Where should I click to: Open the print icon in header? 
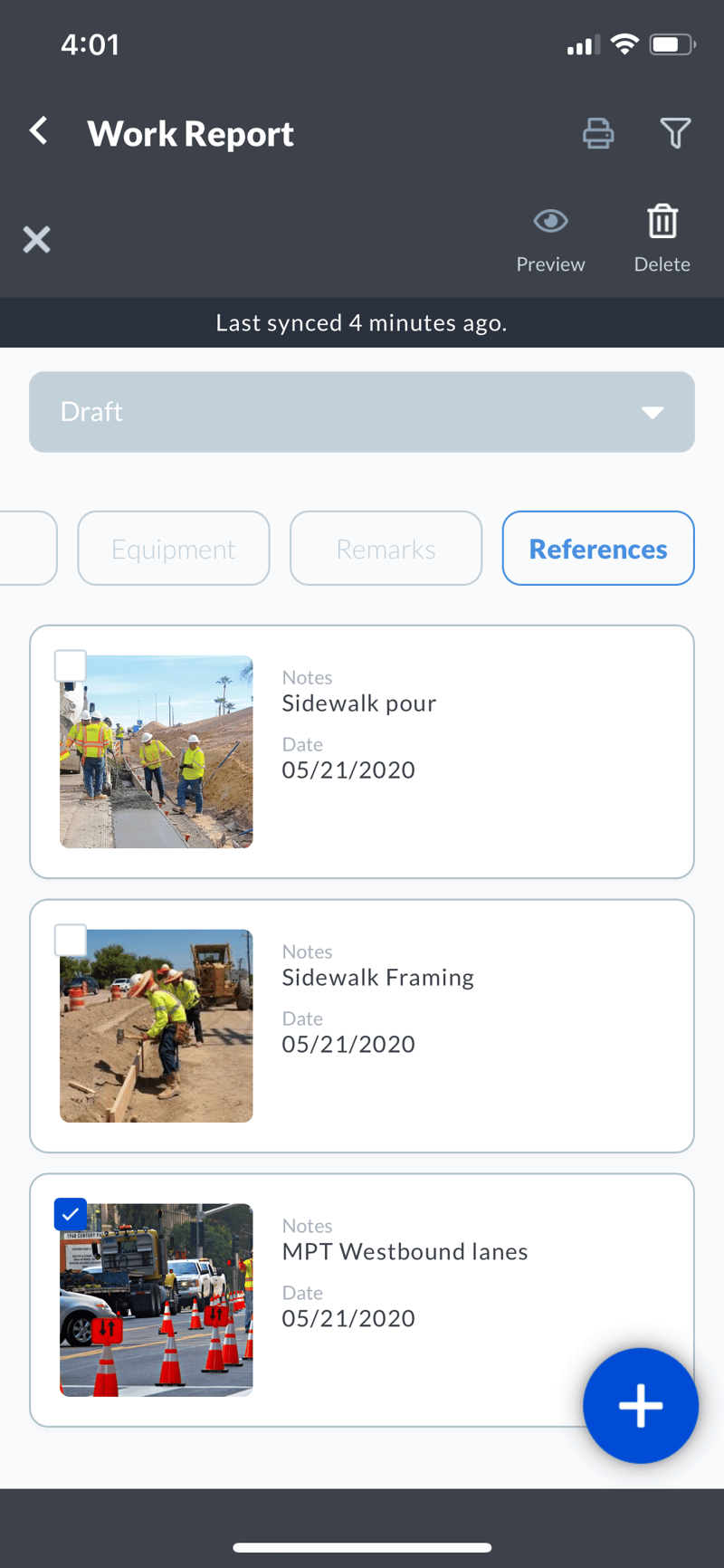[598, 133]
